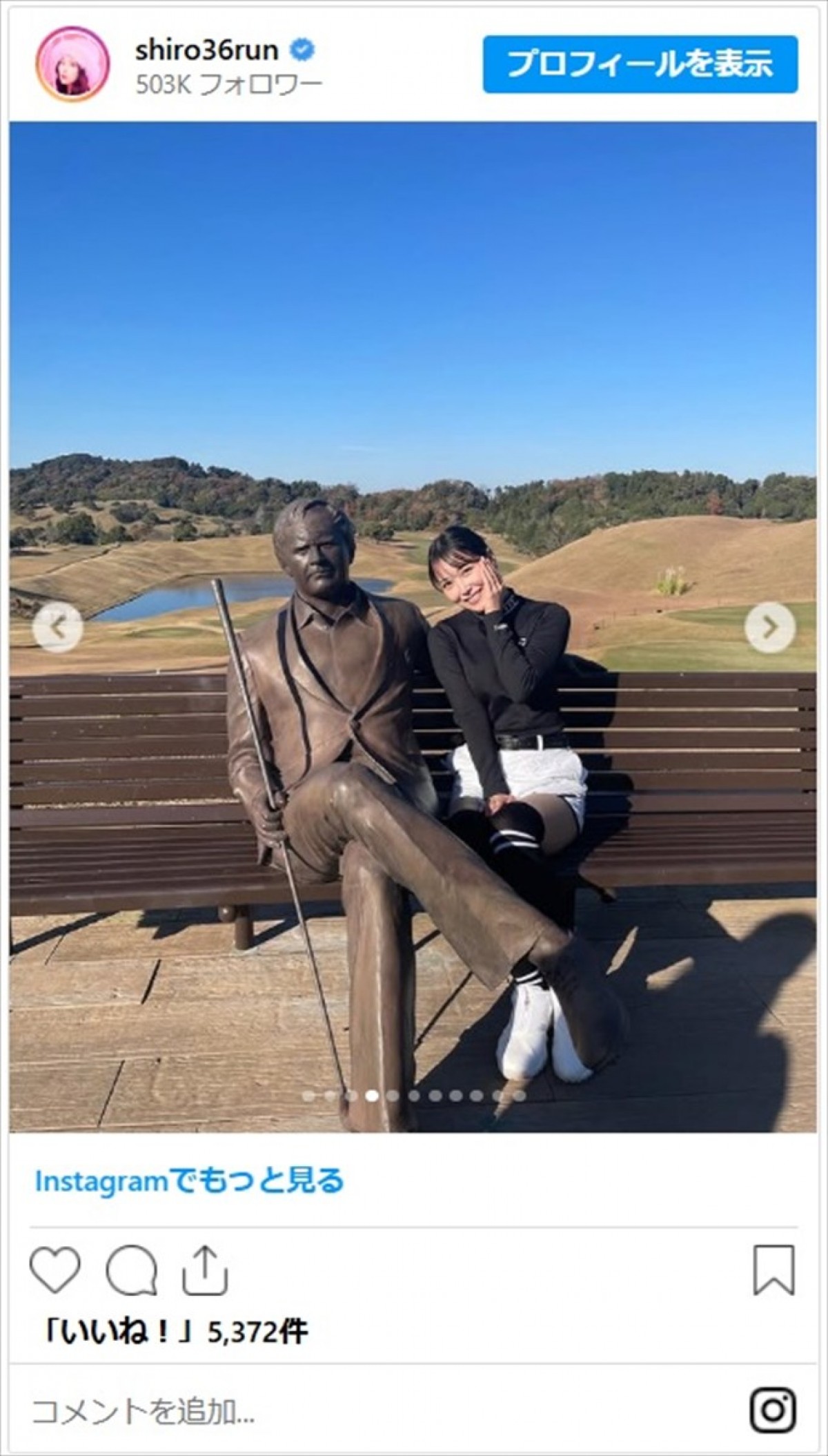The height and width of the screenshot is (1456, 828).
Task: Open the Instagram logo icon
Action: pyautogui.click(x=773, y=1408)
